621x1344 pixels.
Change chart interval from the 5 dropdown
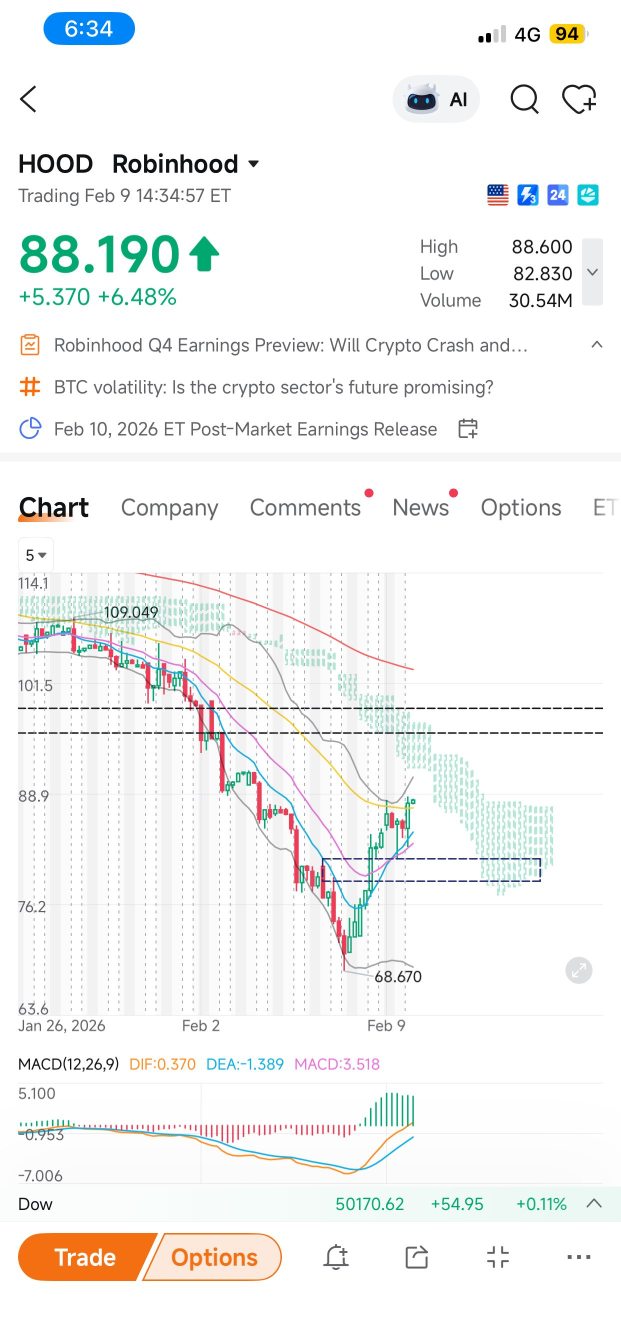tap(36, 554)
